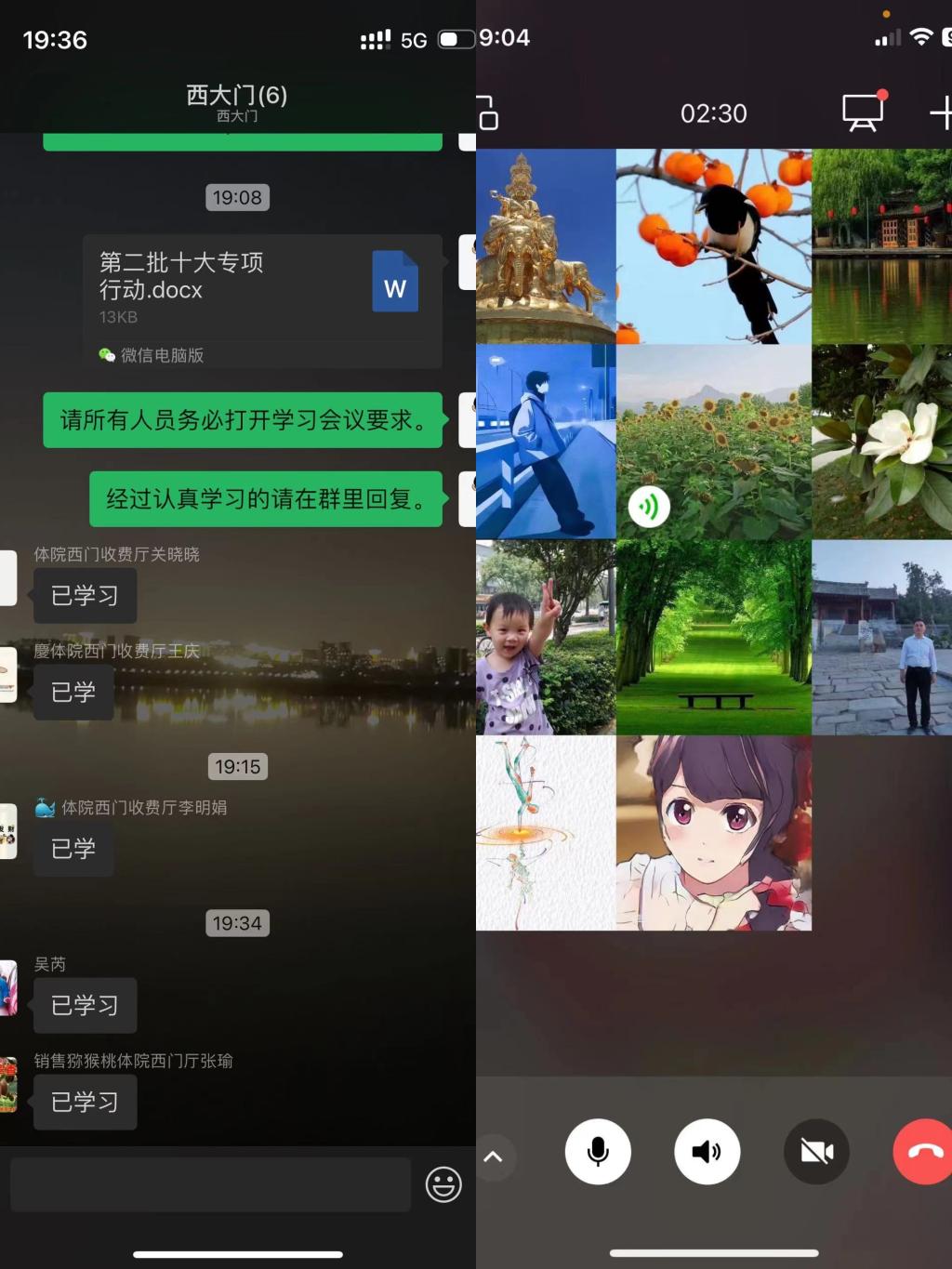Screen dimensions: 952x1269
Task: Open the 第二批十大专项行动.docx file
Action: click(261, 288)
